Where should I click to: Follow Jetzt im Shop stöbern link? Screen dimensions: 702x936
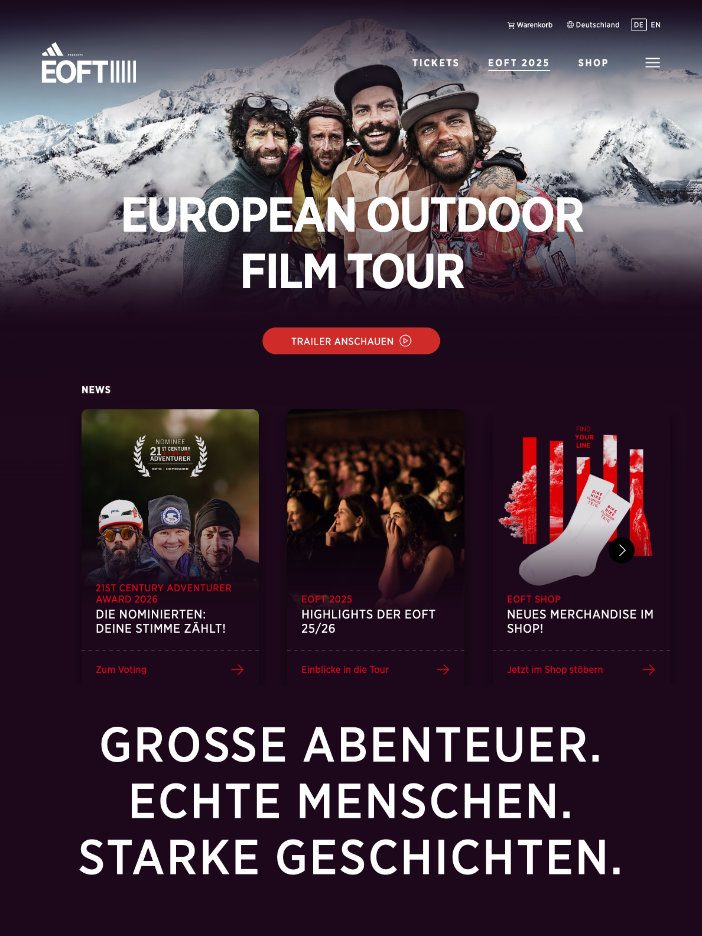click(x=555, y=670)
